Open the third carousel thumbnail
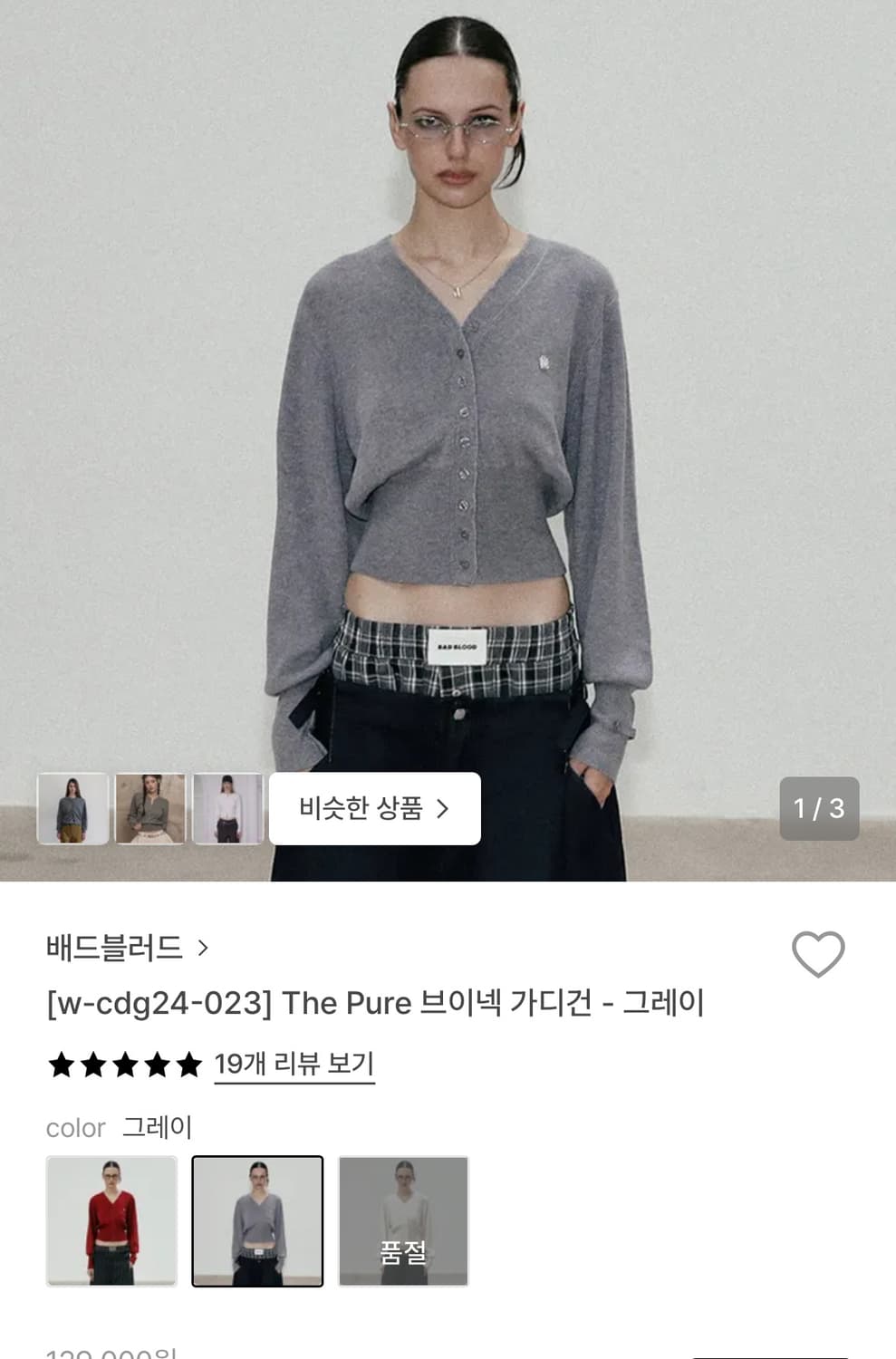The width and height of the screenshot is (896, 1359). tap(228, 809)
